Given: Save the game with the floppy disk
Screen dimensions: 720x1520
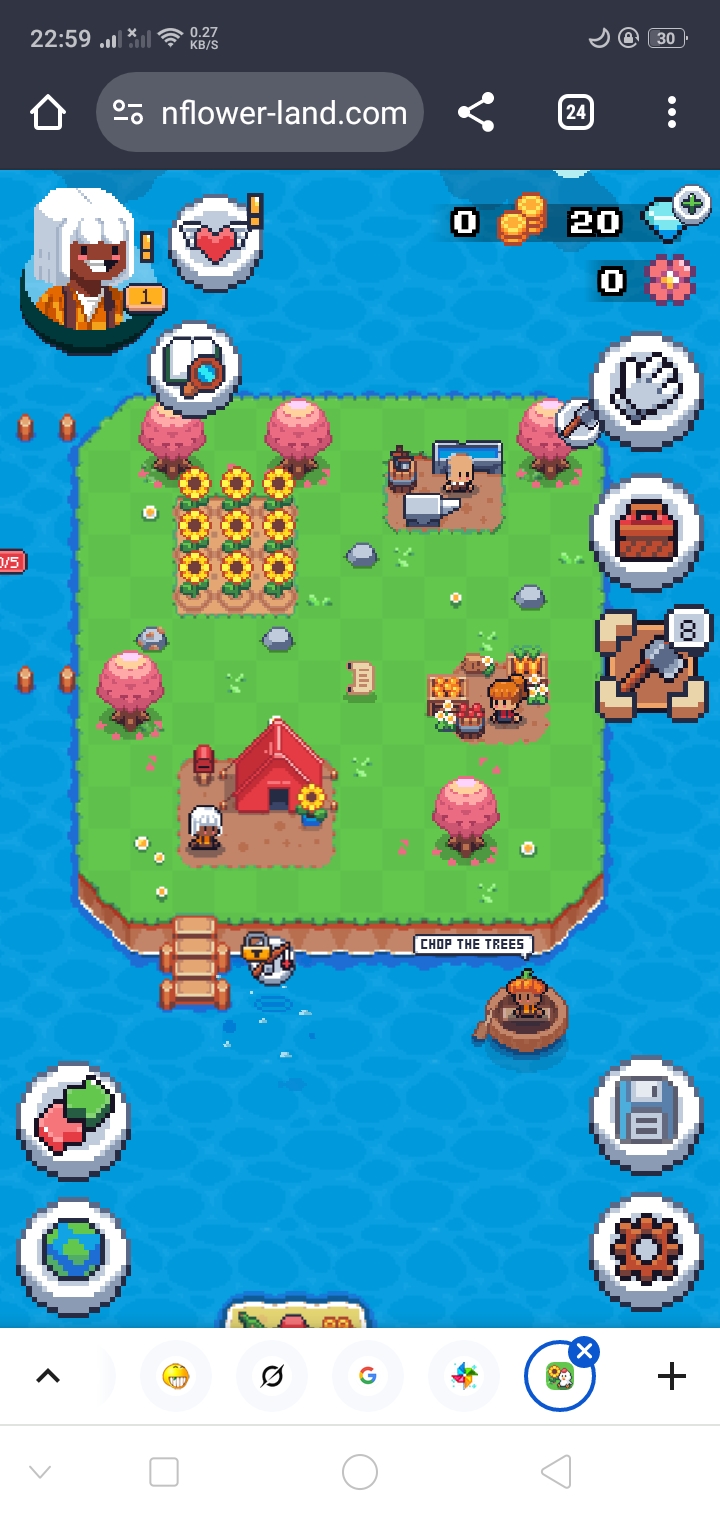Looking at the screenshot, I should tap(646, 1113).
